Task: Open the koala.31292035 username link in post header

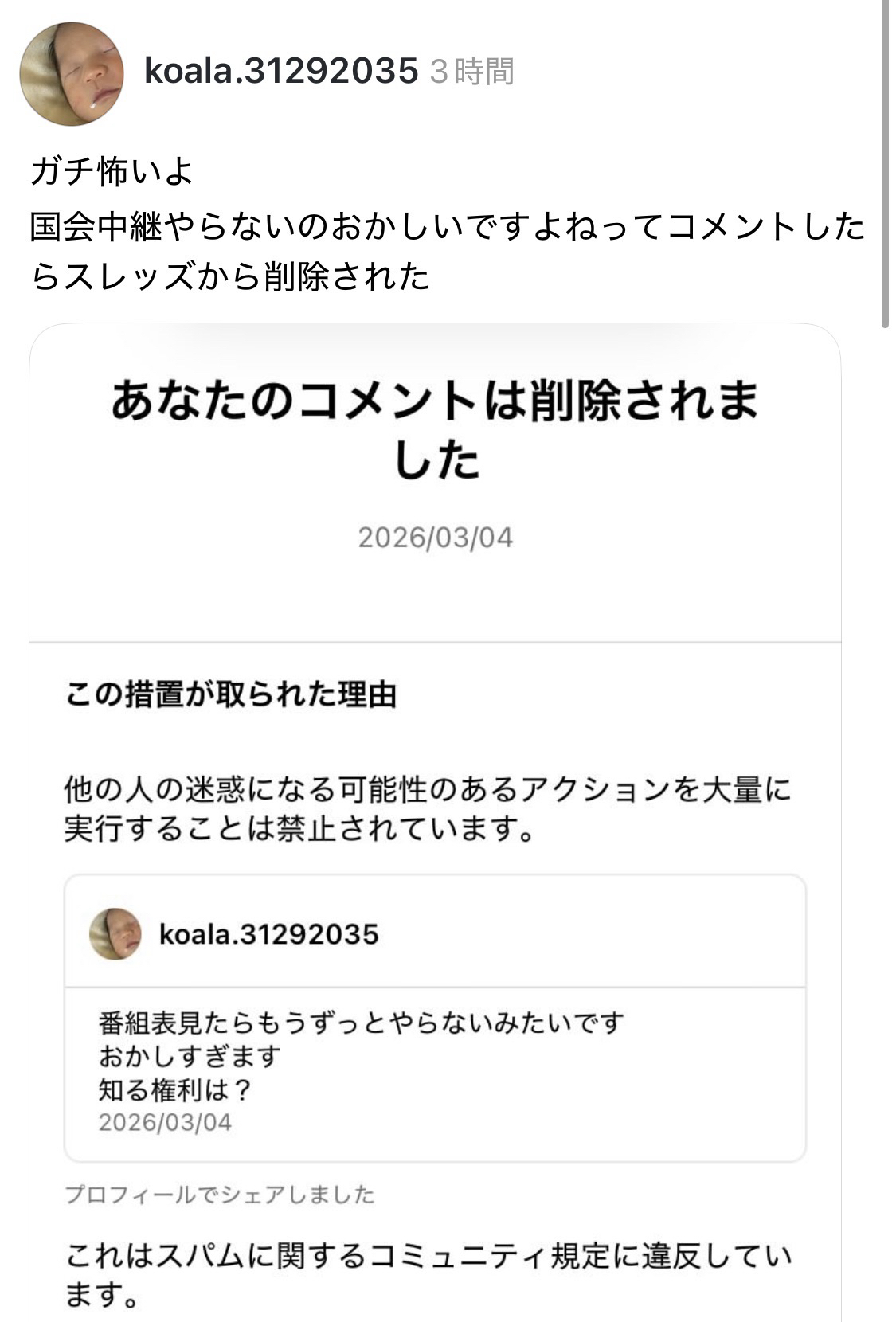Action: [x=280, y=72]
